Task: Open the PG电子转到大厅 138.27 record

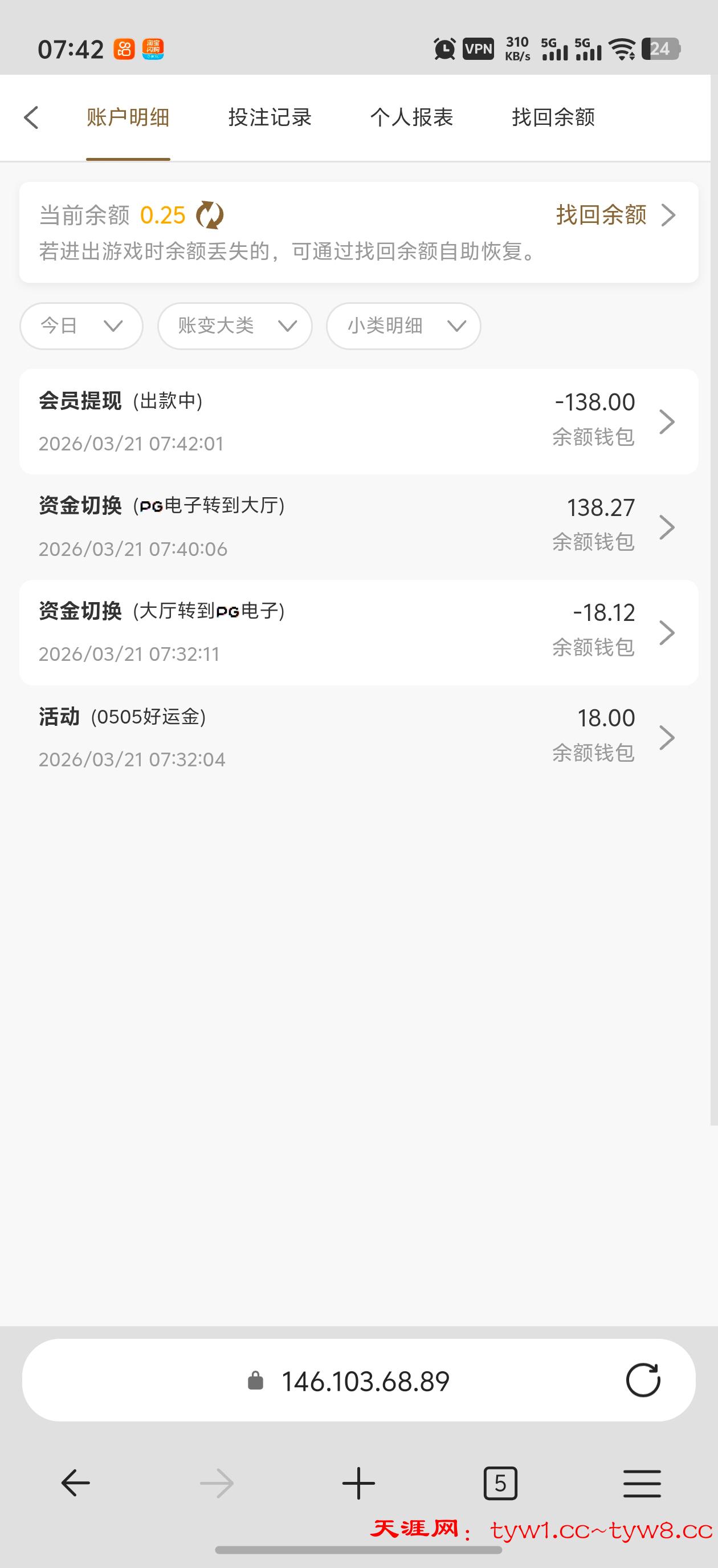Action: (x=358, y=527)
